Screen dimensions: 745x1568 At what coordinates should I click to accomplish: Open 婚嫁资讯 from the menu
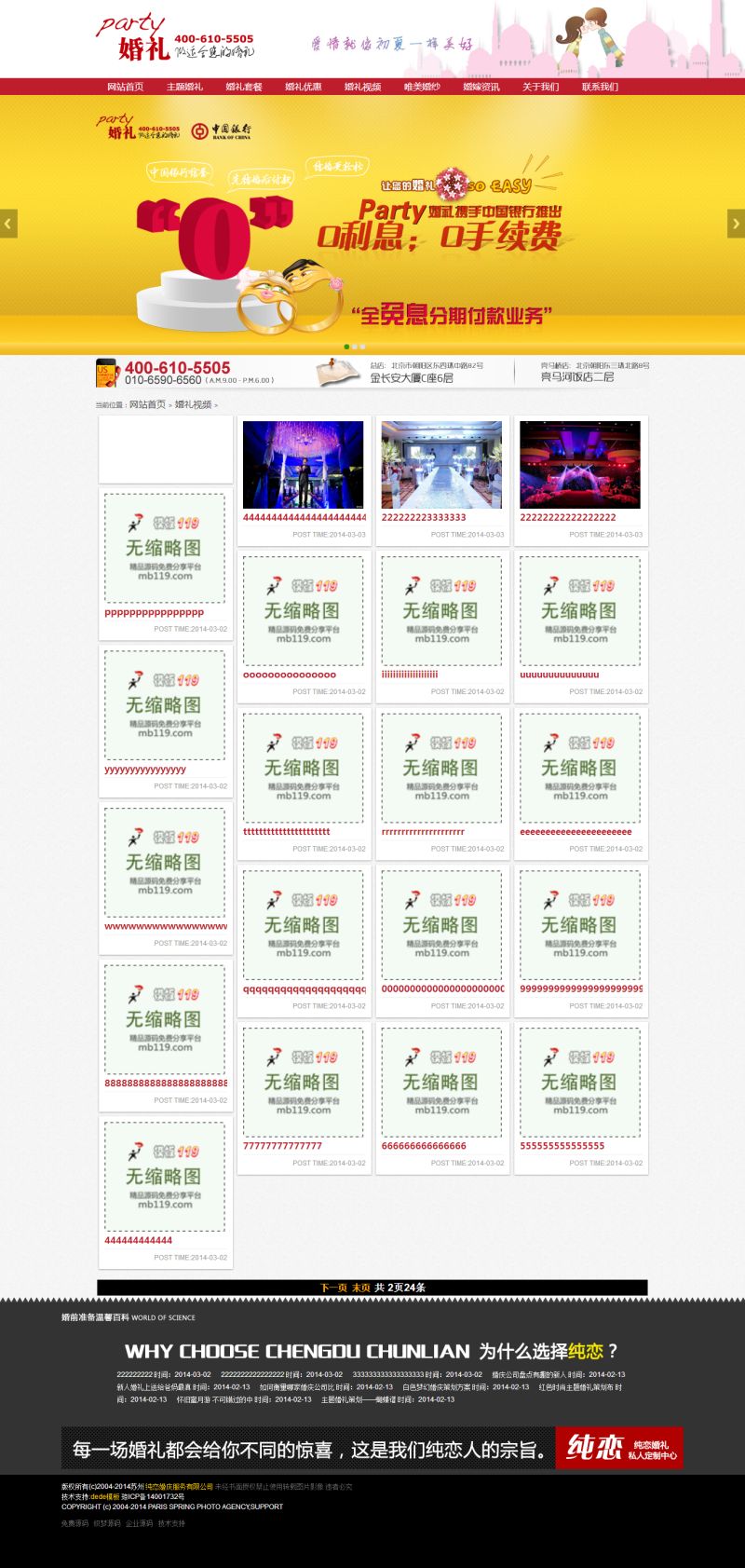[x=481, y=87]
